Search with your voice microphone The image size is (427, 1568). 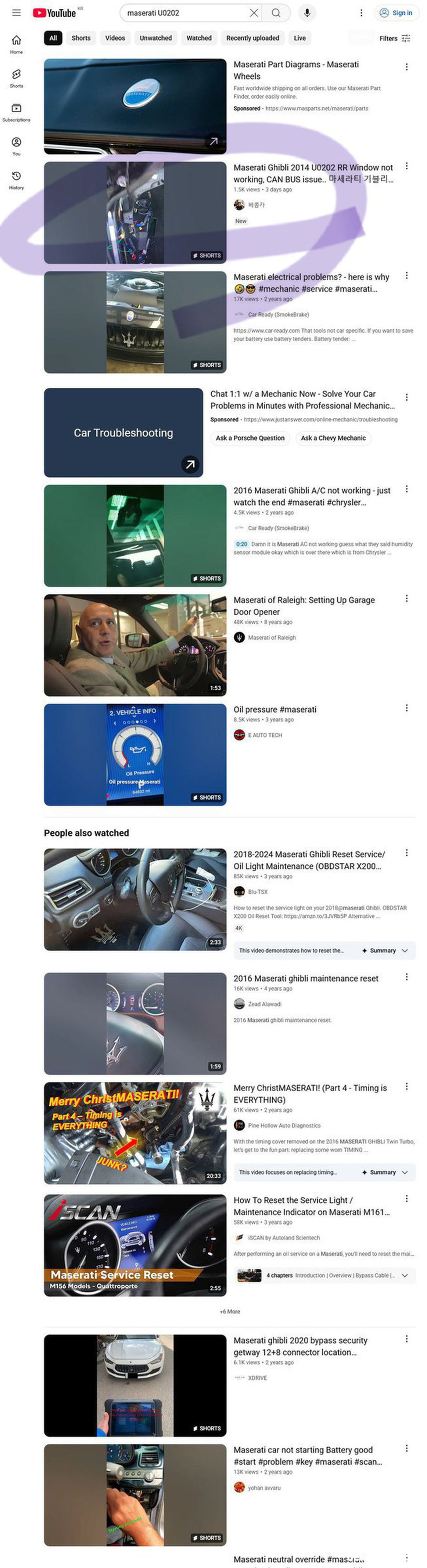(307, 13)
